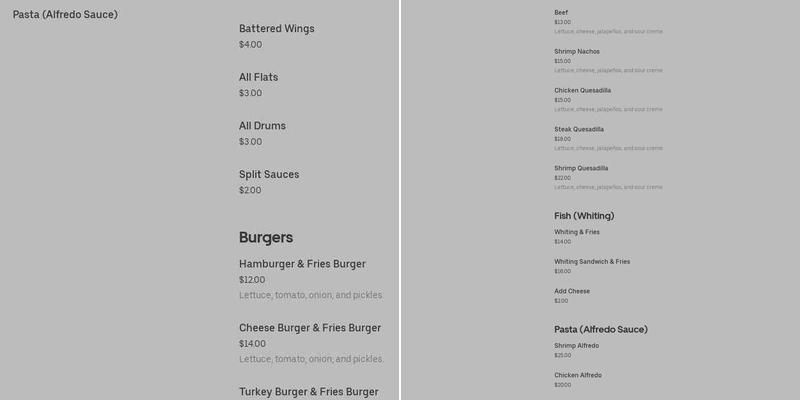Open the Cheese Burger & Fries Burger
The width and height of the screenshot is (800, 400).
coord(309,328)
